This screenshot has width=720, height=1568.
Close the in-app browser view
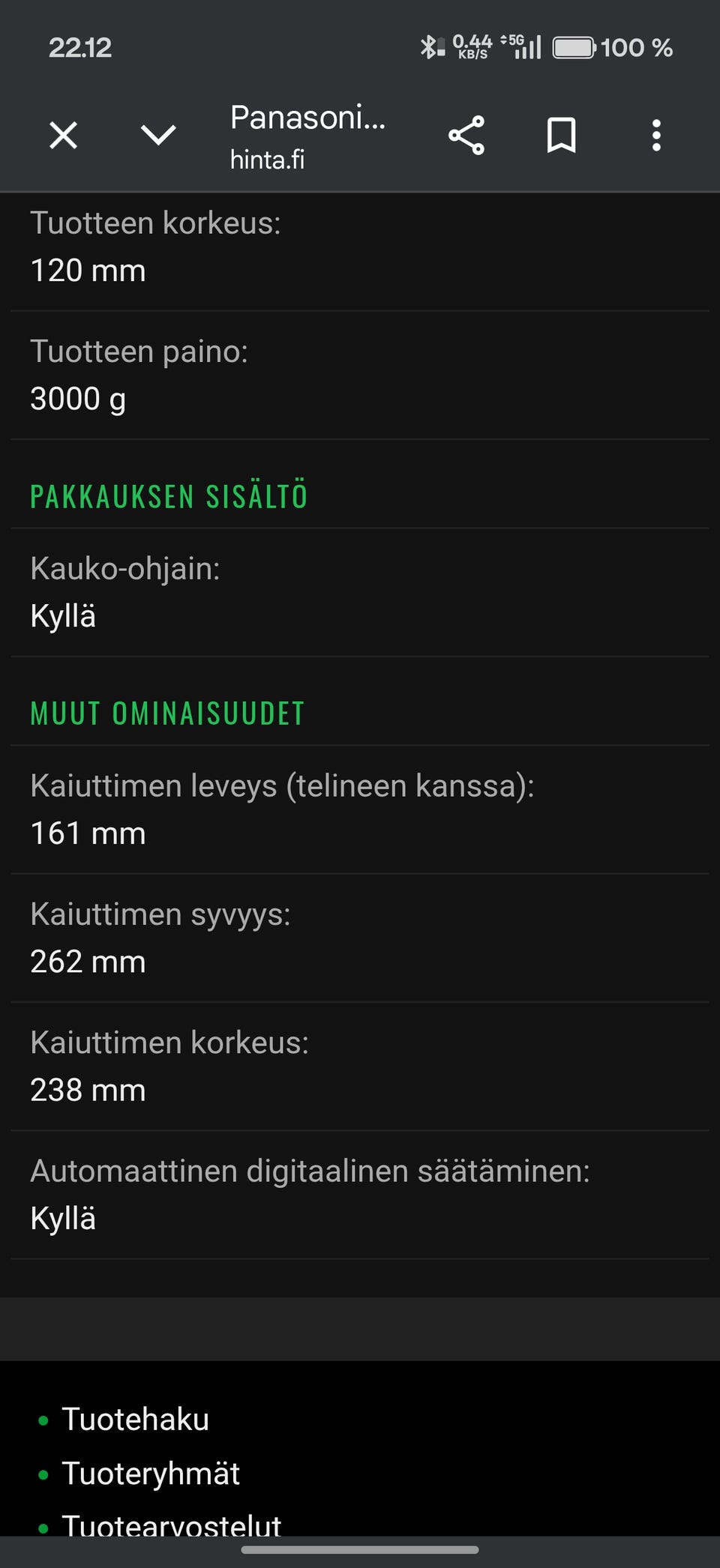pyautogui.click(x=63, y=136)
